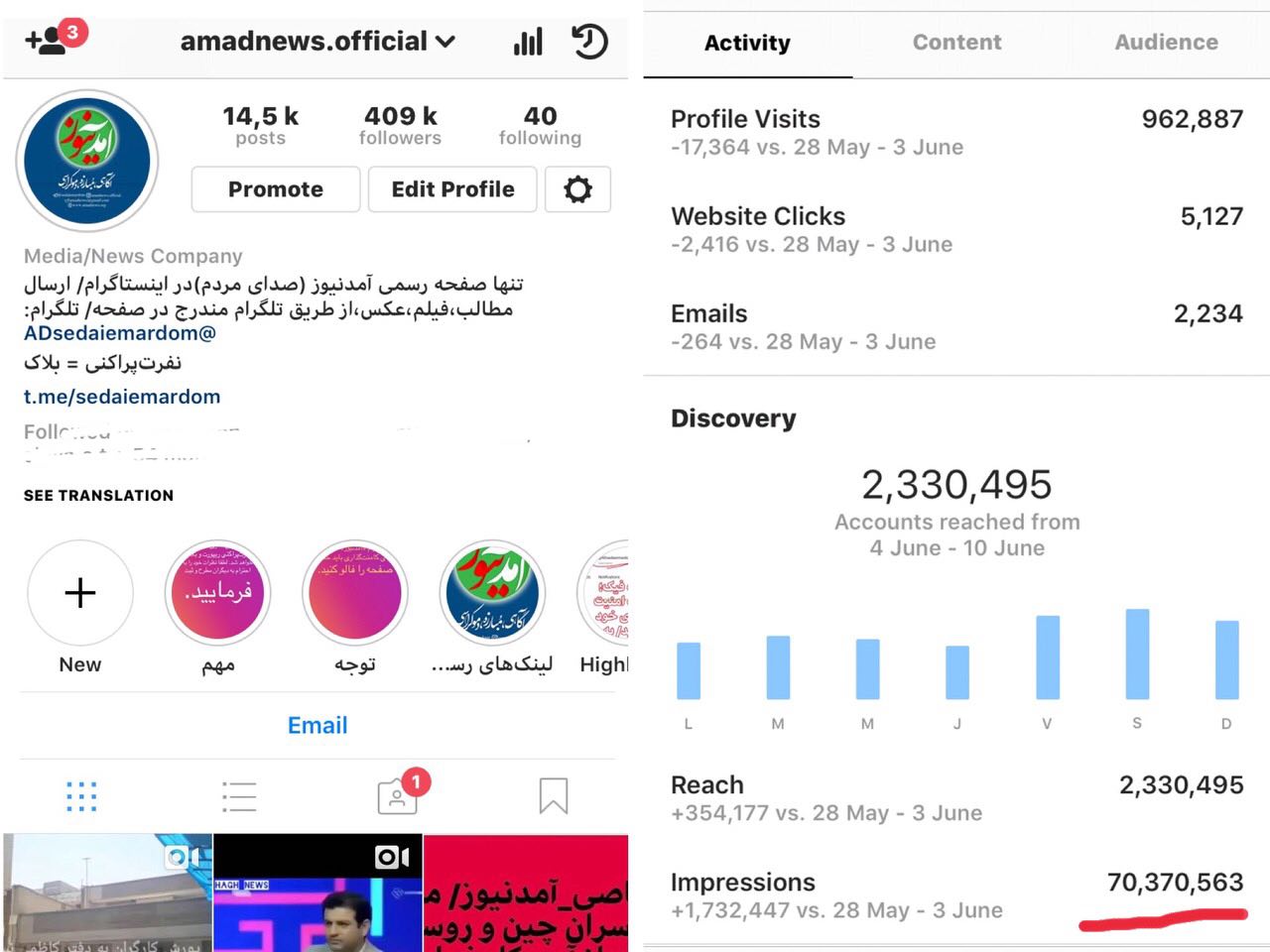Viewport: 1270px width, 952px height.
Task: Tap Edit Profile
Action: coord(452,189)
